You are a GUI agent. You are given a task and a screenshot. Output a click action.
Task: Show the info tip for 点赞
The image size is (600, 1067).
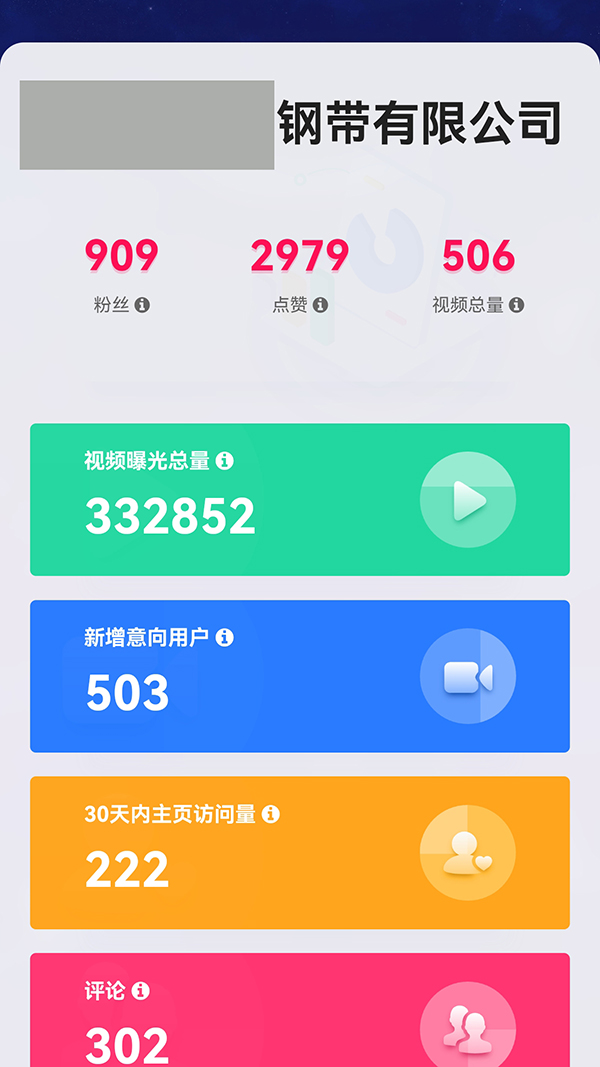[x=320, y=305]
